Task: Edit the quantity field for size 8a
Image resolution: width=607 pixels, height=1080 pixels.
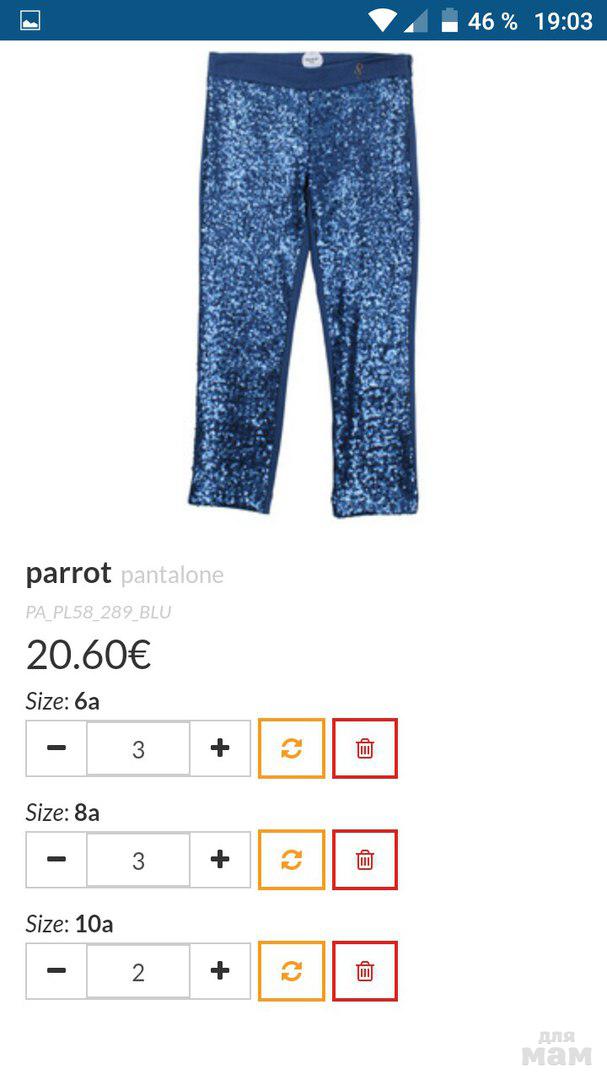Action: (x=138, y=860)
